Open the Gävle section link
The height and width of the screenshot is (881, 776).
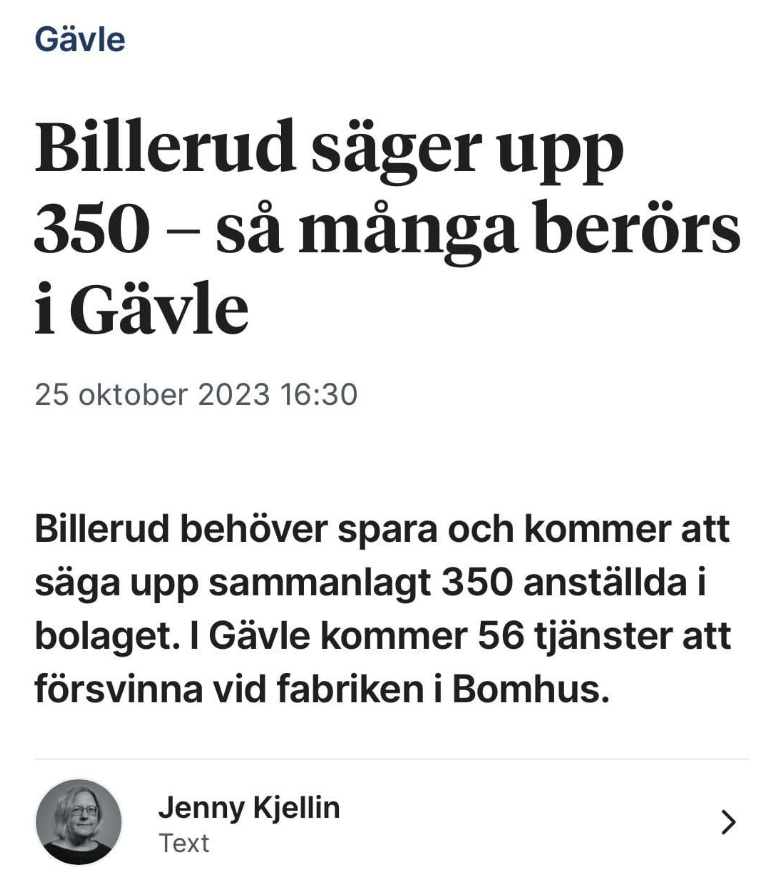79,40
